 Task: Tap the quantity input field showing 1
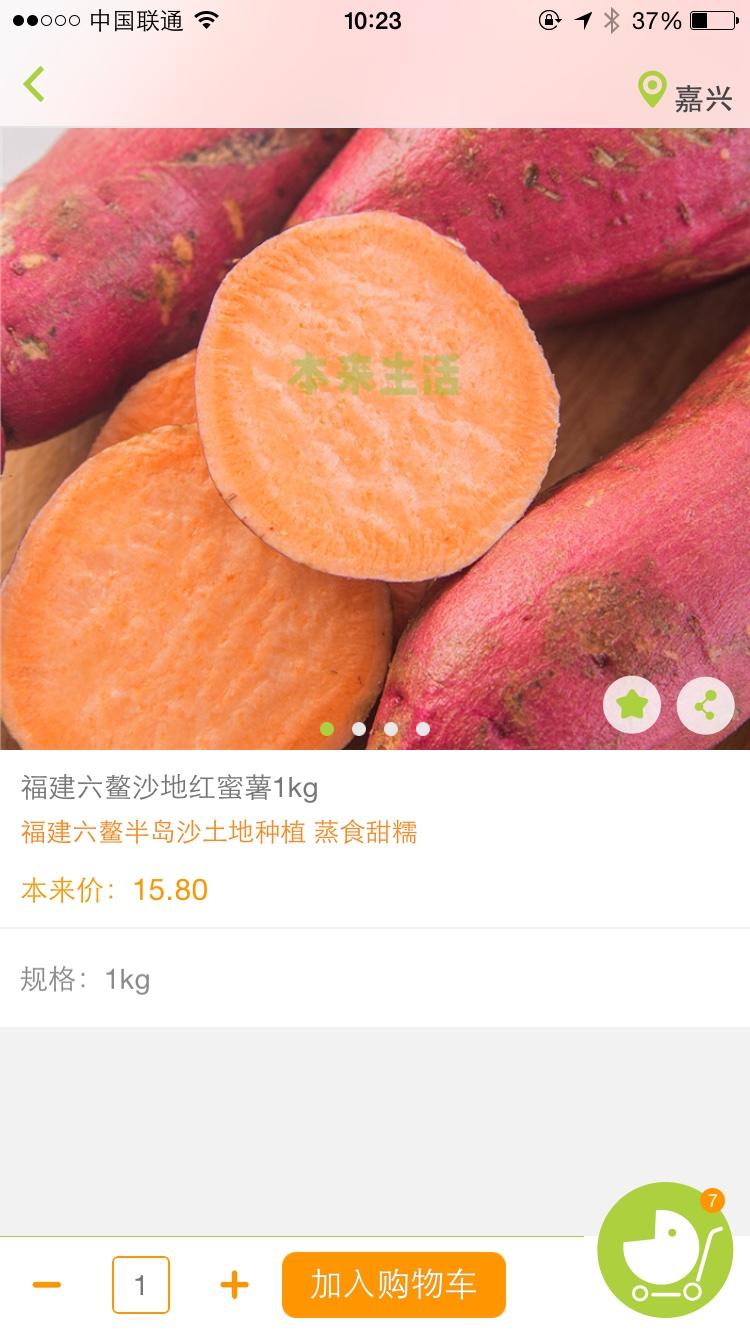140,1285
